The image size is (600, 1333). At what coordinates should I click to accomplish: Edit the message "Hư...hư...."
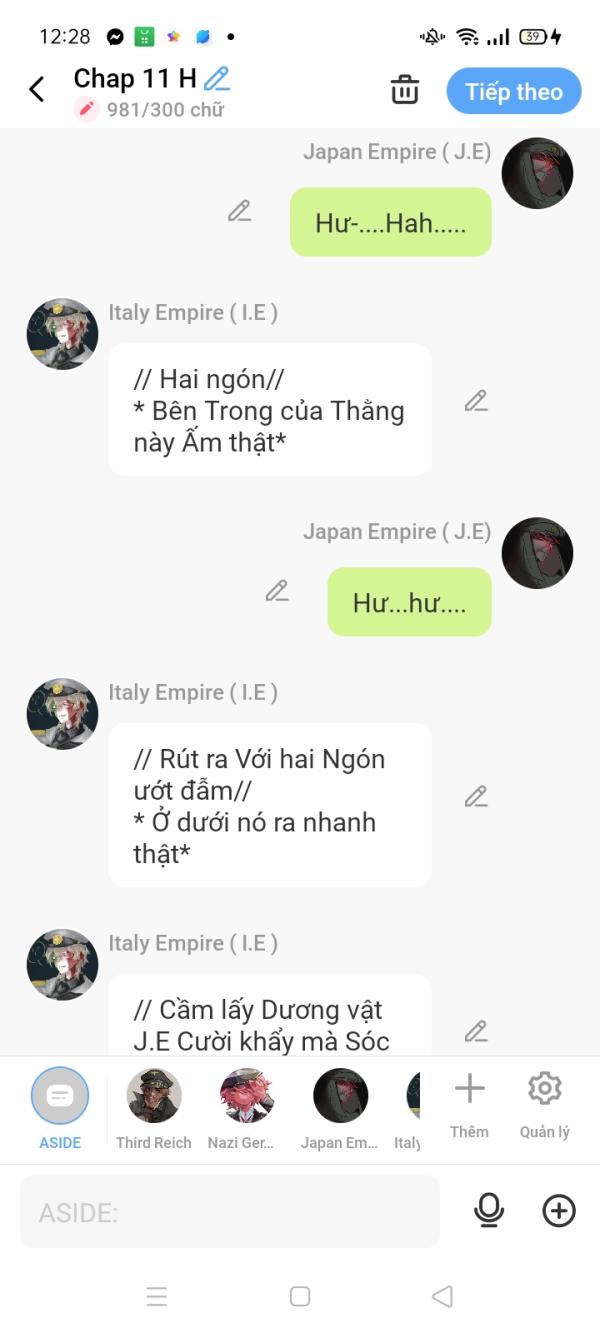(277, 591)
